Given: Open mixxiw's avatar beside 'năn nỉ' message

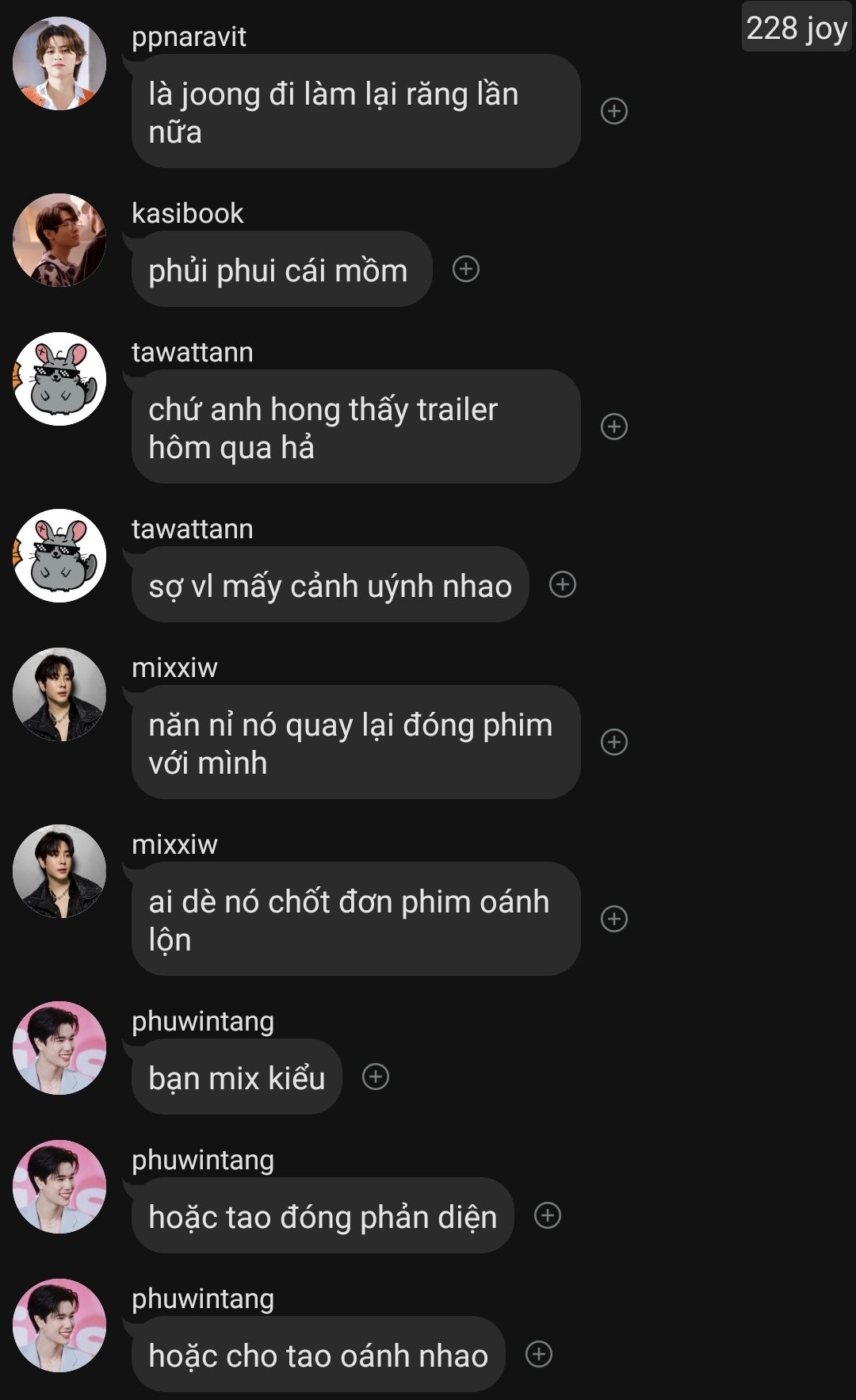Looking at the screenshot, I should pos(59,694).
